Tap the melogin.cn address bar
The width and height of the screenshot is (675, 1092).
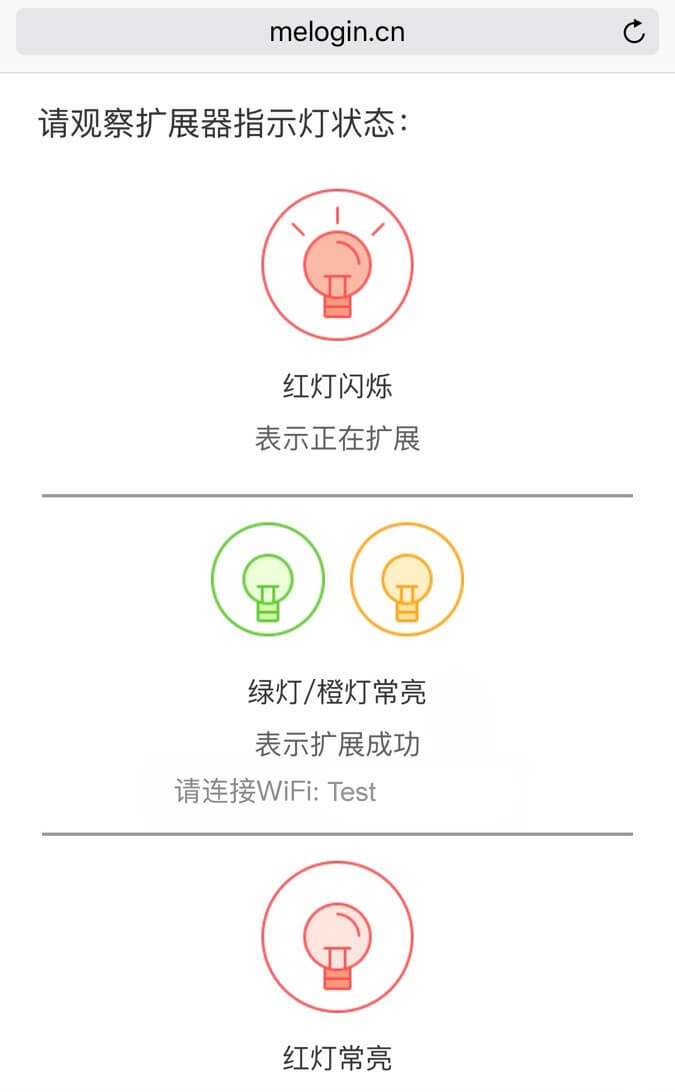click(337, 32)
